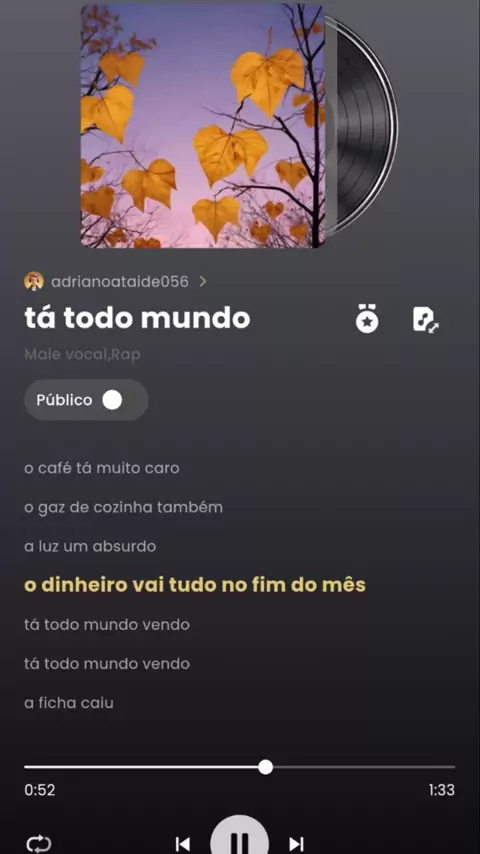This screenshot has height=854, width=480.
Task: Jump to lyric line "a ficha caiu"
Action: (69, 703)
